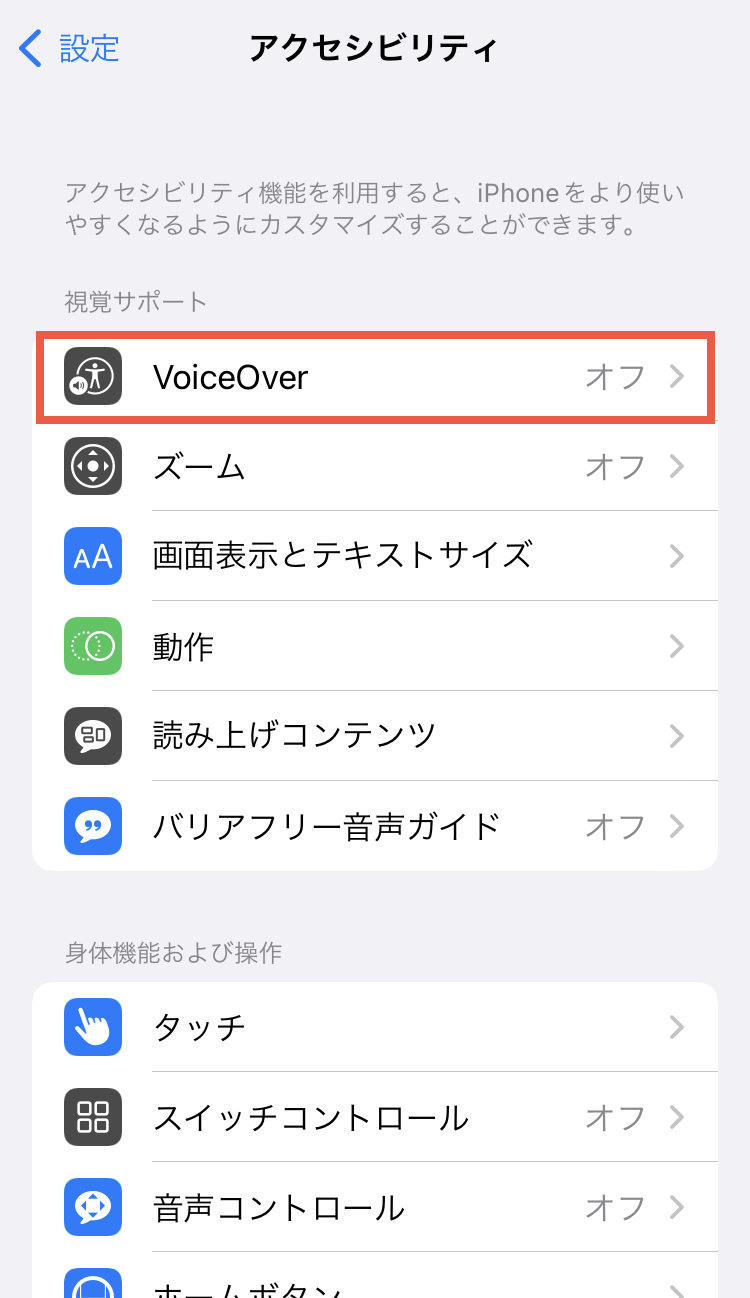
Task: Open the highlighted VoiceOver settings row
Action: click(x=375, y=377)
